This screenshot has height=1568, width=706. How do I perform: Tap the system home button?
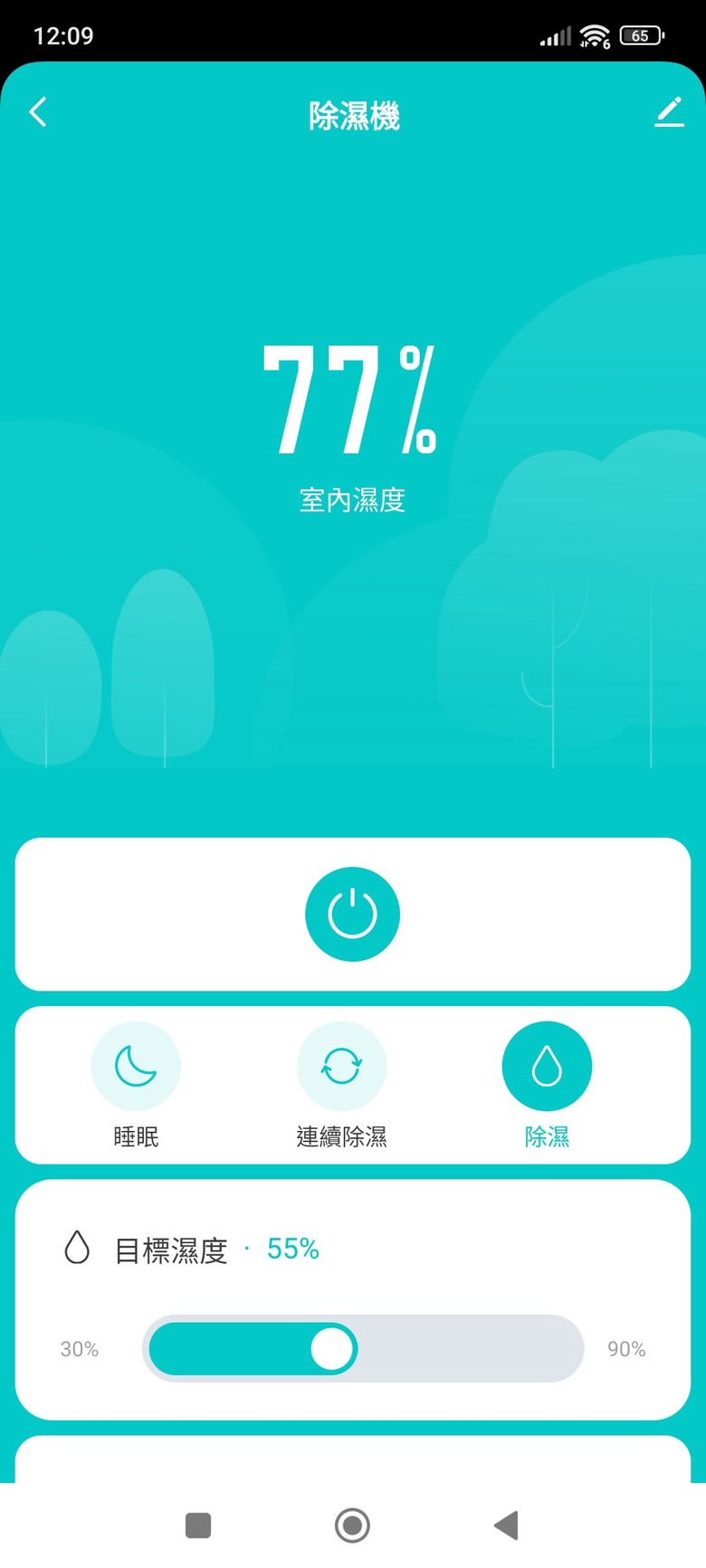352,1525
